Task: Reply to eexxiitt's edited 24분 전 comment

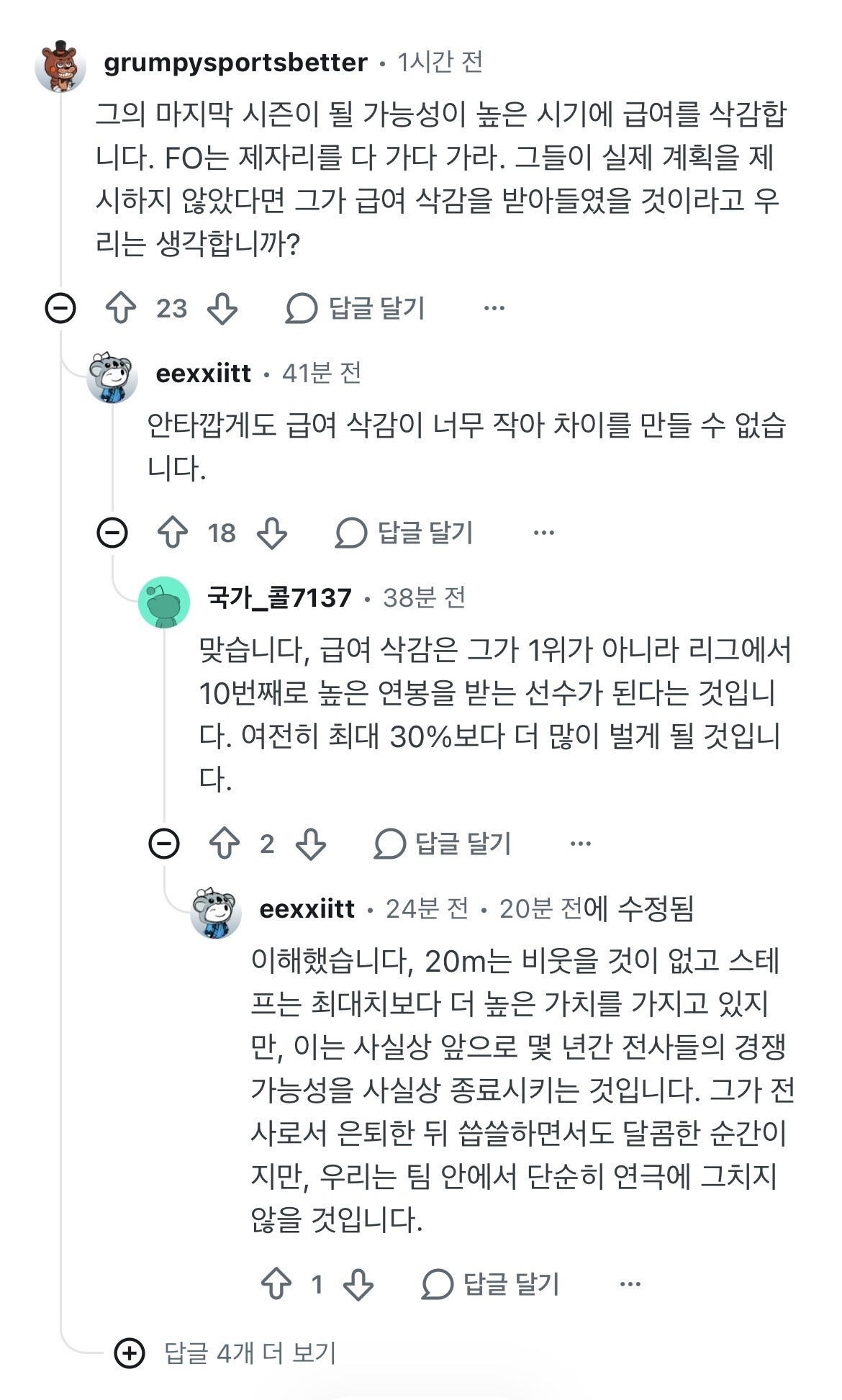Action: 491,1284
